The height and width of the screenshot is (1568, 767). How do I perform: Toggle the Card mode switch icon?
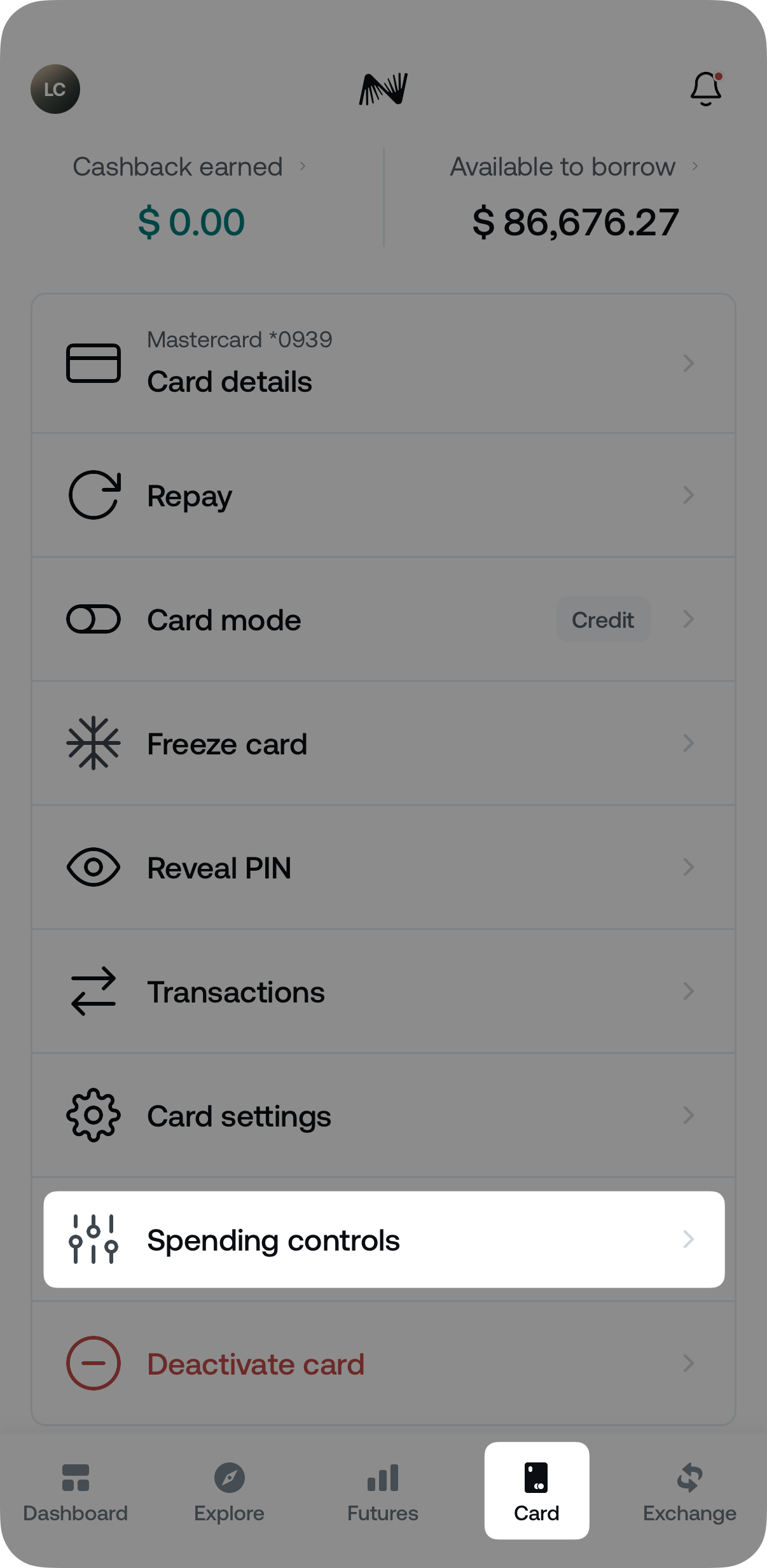point(93,619)
